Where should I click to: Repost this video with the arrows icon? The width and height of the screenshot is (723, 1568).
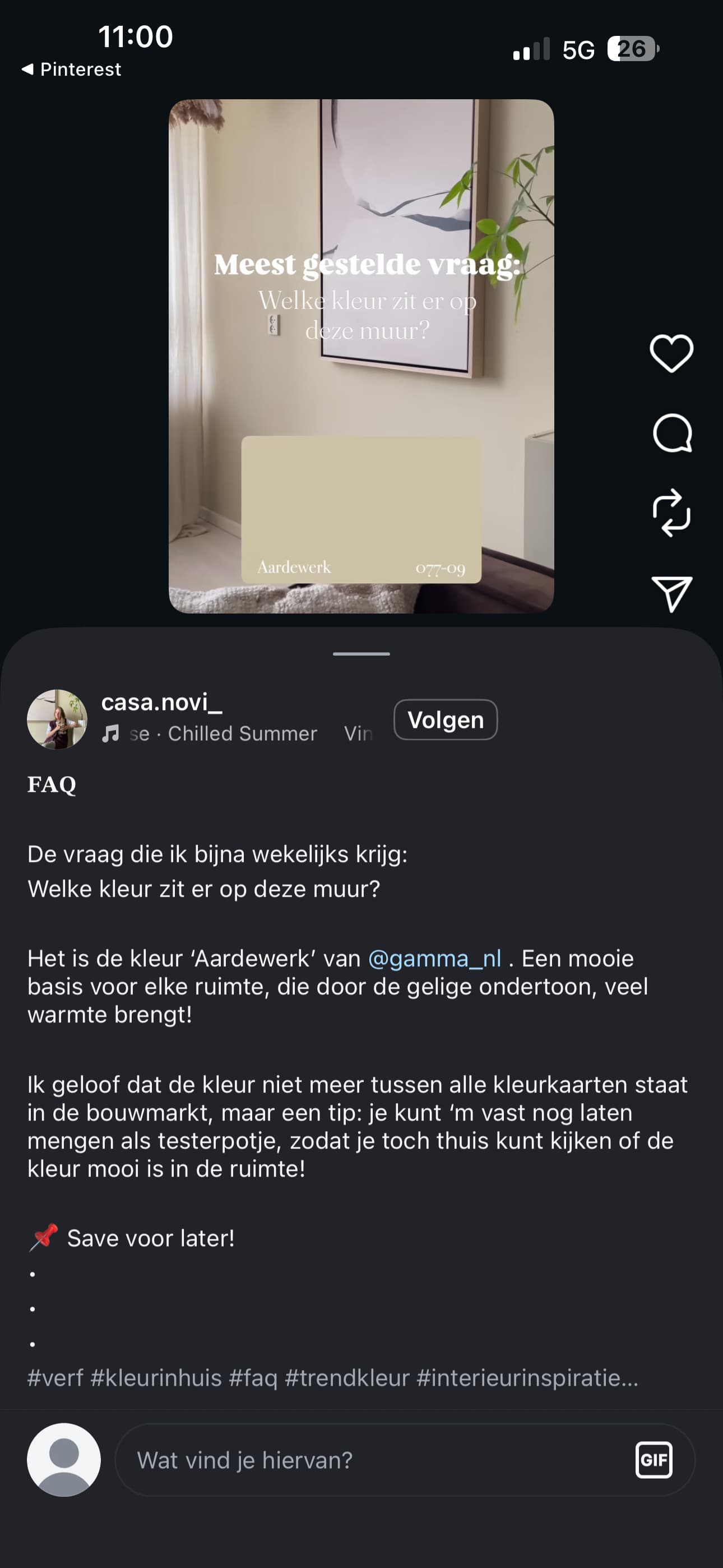click(x=671, y=513)
